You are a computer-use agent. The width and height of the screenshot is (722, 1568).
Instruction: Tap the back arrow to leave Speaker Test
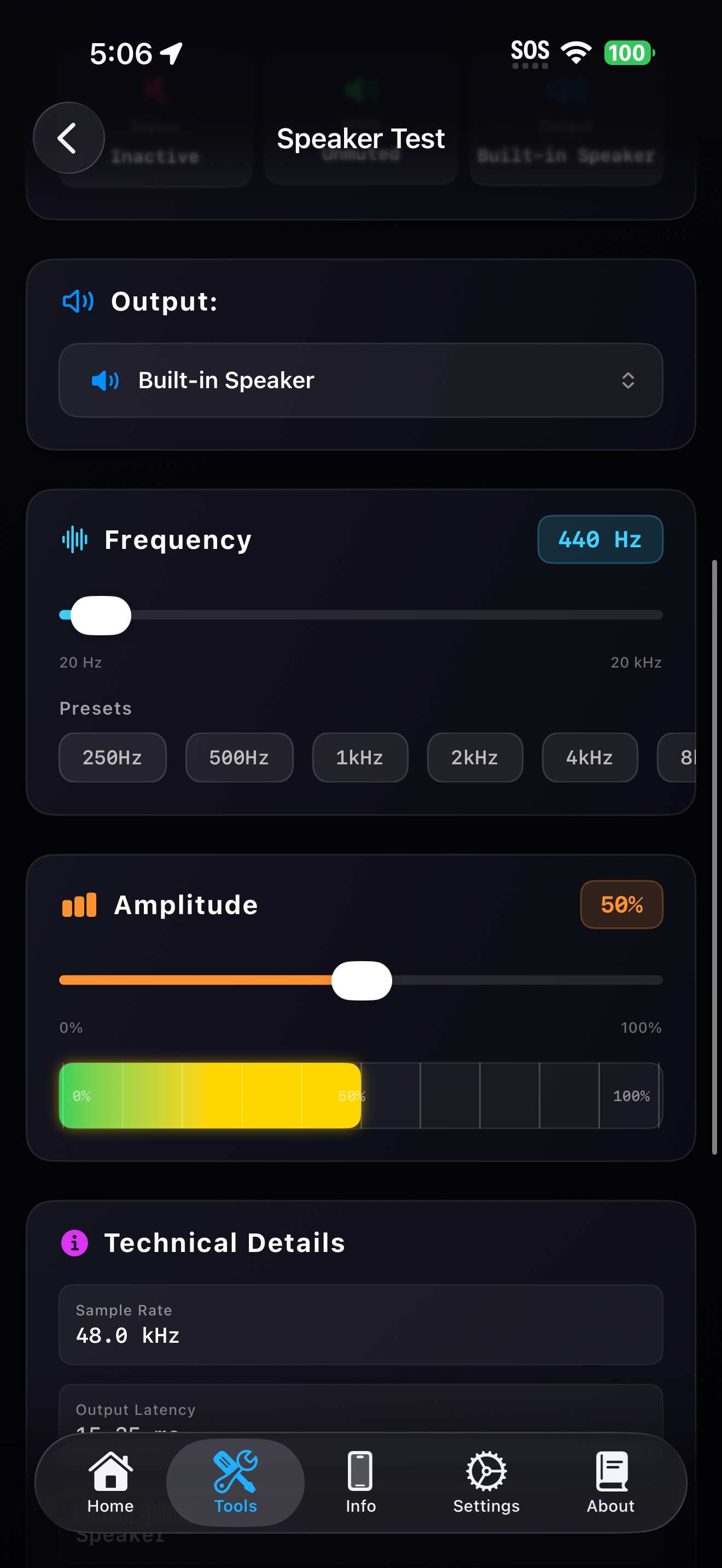click(68, 138)
